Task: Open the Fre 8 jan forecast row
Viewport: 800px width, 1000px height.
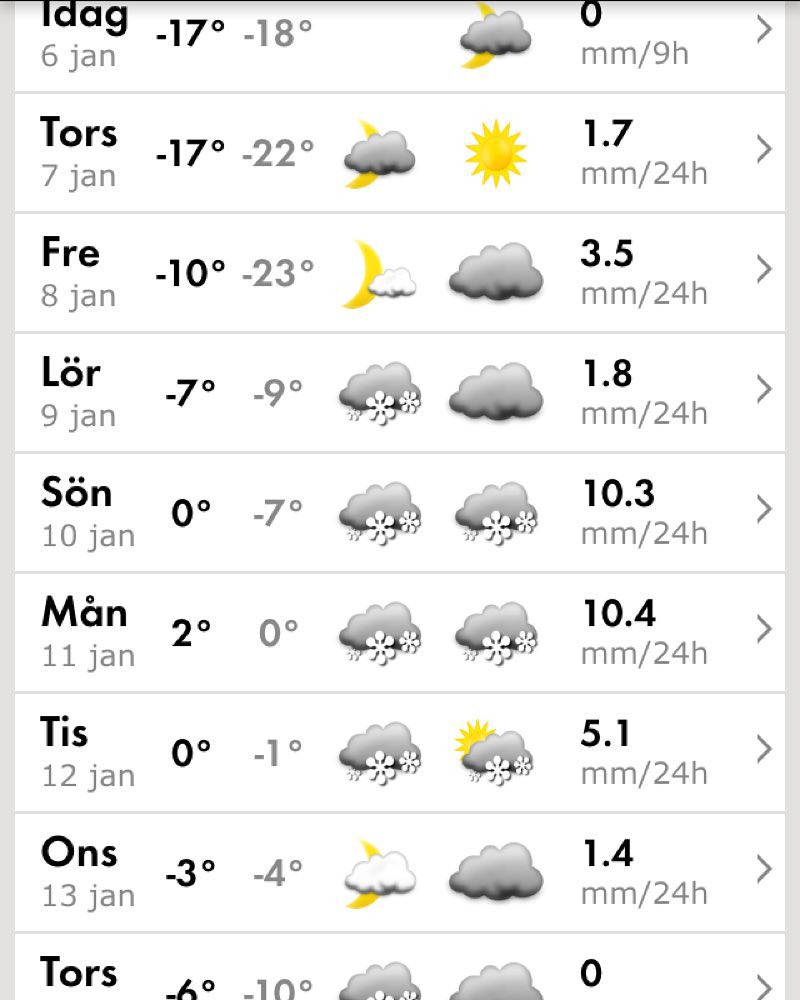Action: tap(400, 272)
